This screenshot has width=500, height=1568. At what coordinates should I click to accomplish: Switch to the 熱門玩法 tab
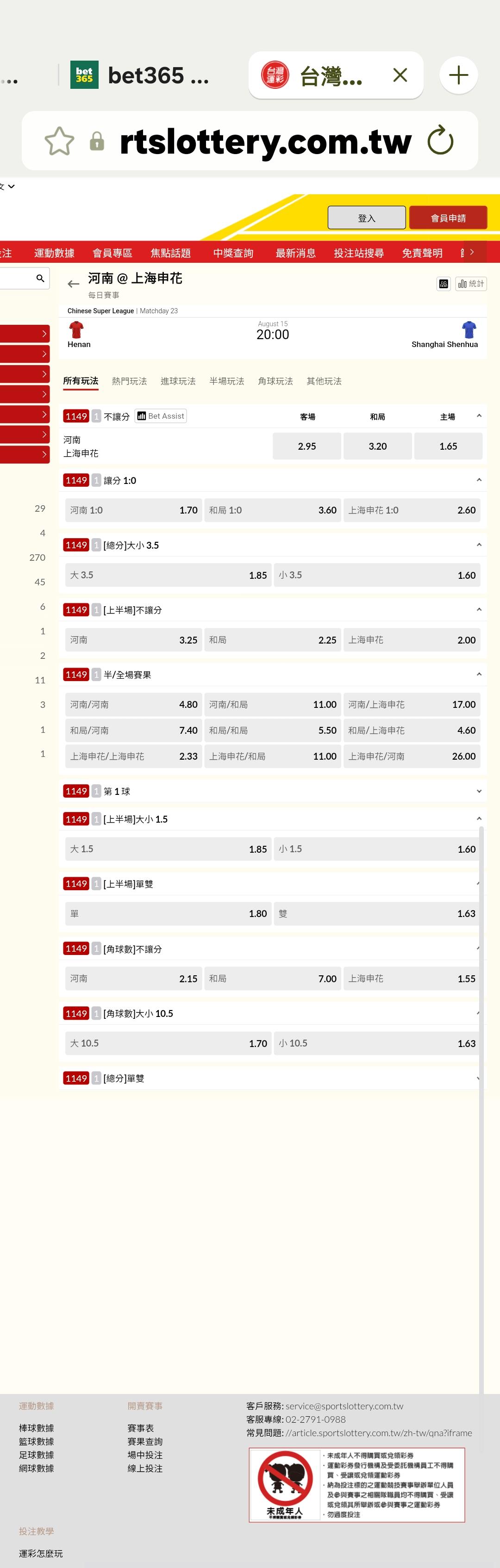pos(129,381)
